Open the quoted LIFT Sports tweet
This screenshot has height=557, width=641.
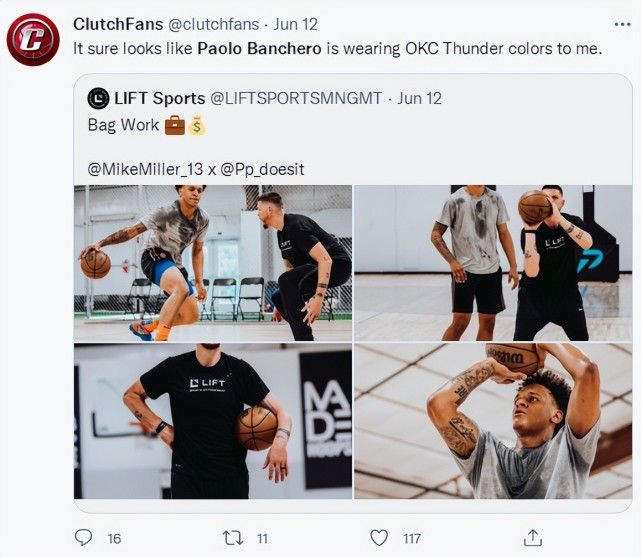click(350, 125)
